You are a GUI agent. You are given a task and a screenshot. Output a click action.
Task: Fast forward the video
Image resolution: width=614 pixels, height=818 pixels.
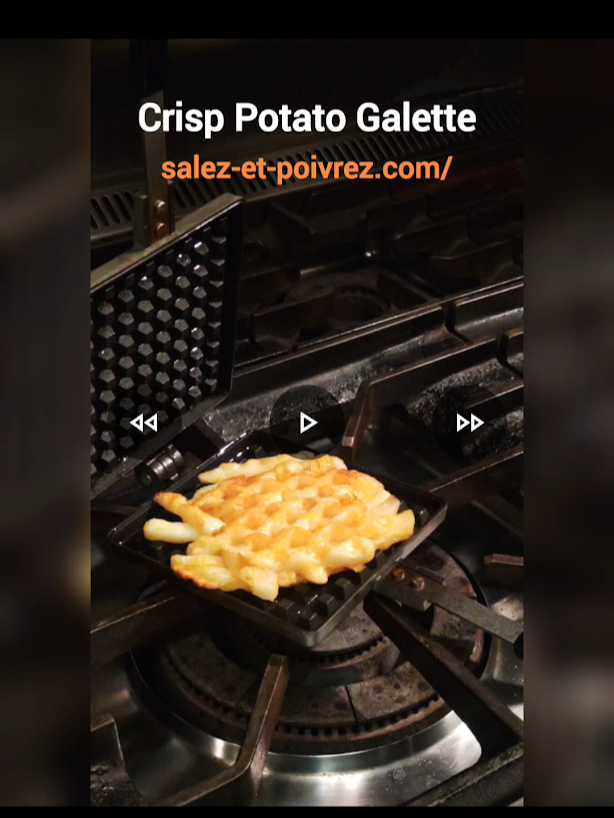click(470, 423)
